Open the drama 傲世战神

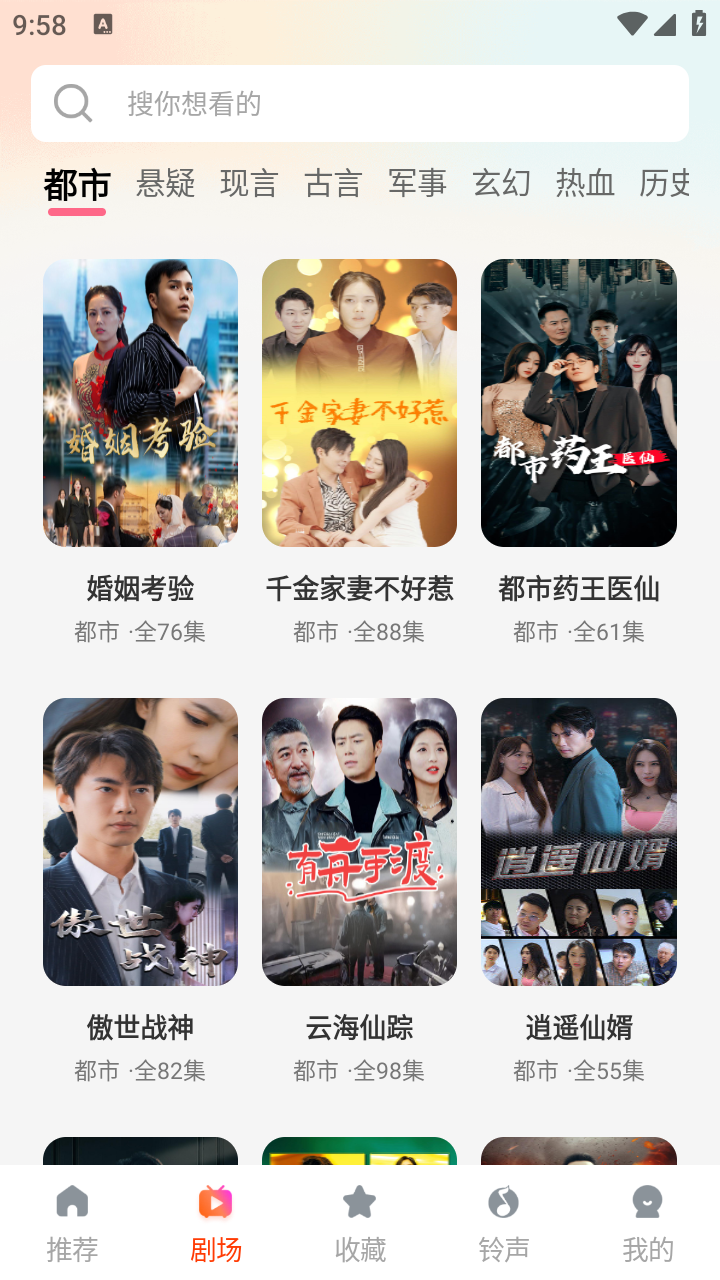click(140, 841)
